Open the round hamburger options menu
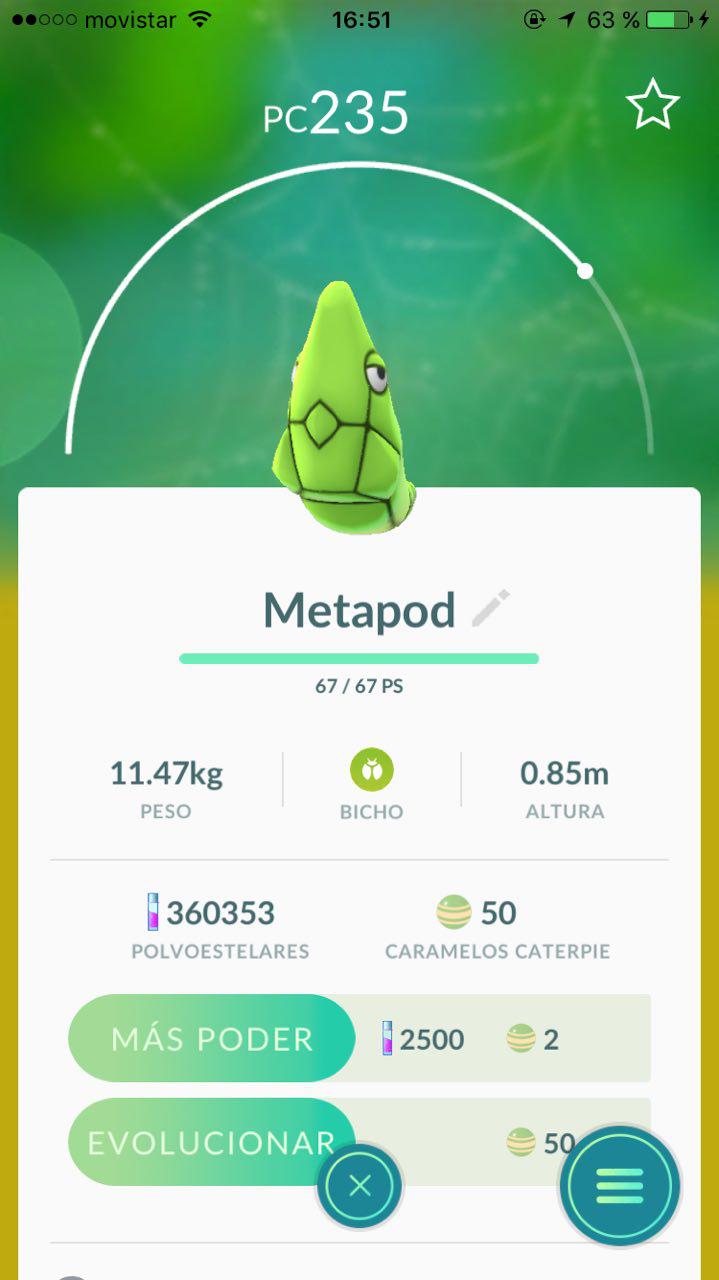 tap(620, 1186)
